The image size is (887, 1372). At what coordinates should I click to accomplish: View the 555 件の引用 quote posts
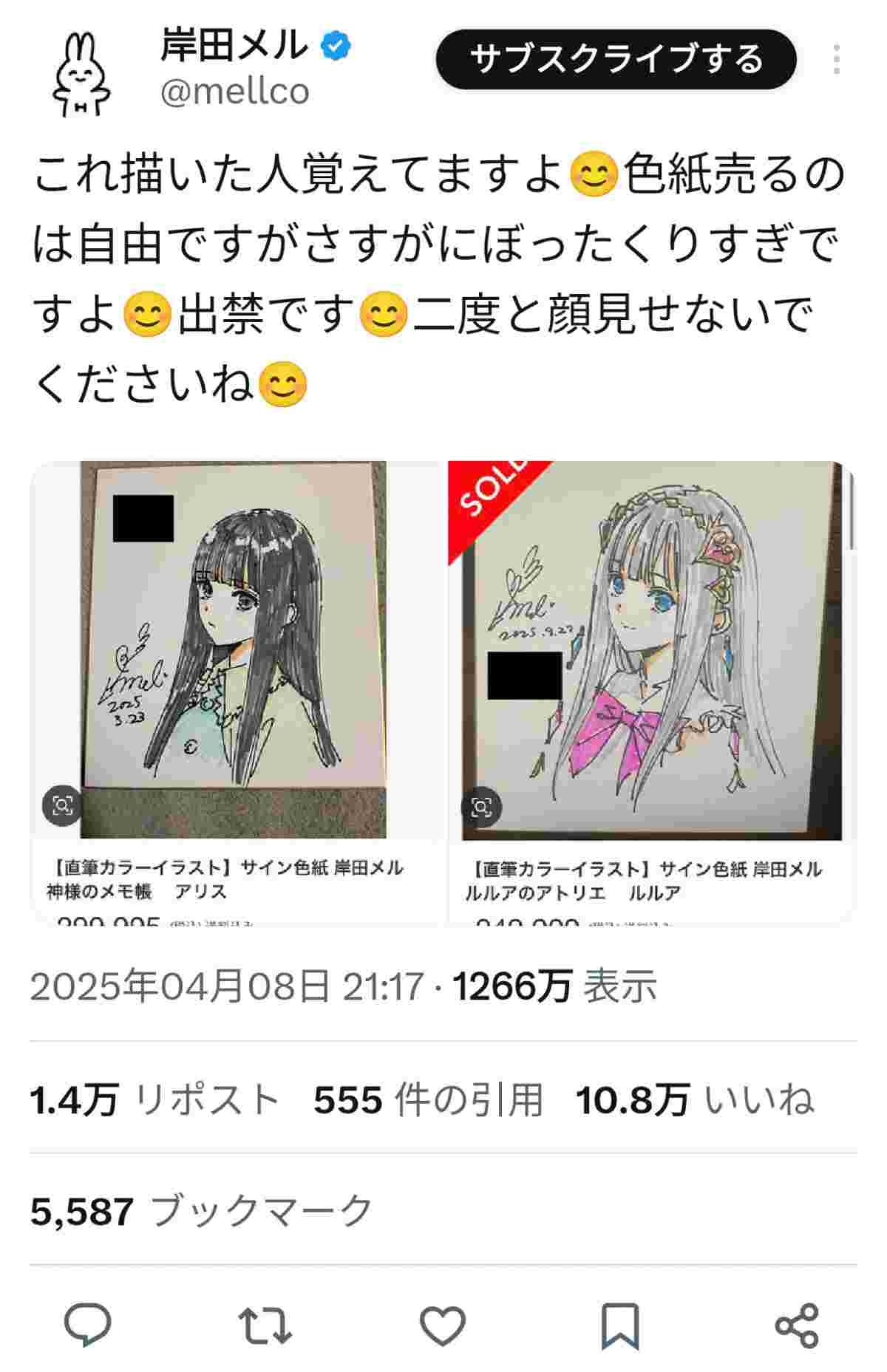pos(428,1099)
